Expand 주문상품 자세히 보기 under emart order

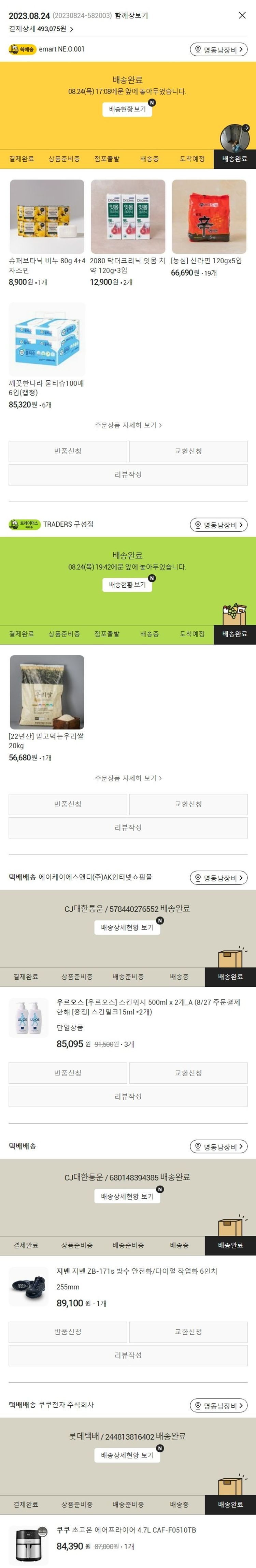pos(128,425)
